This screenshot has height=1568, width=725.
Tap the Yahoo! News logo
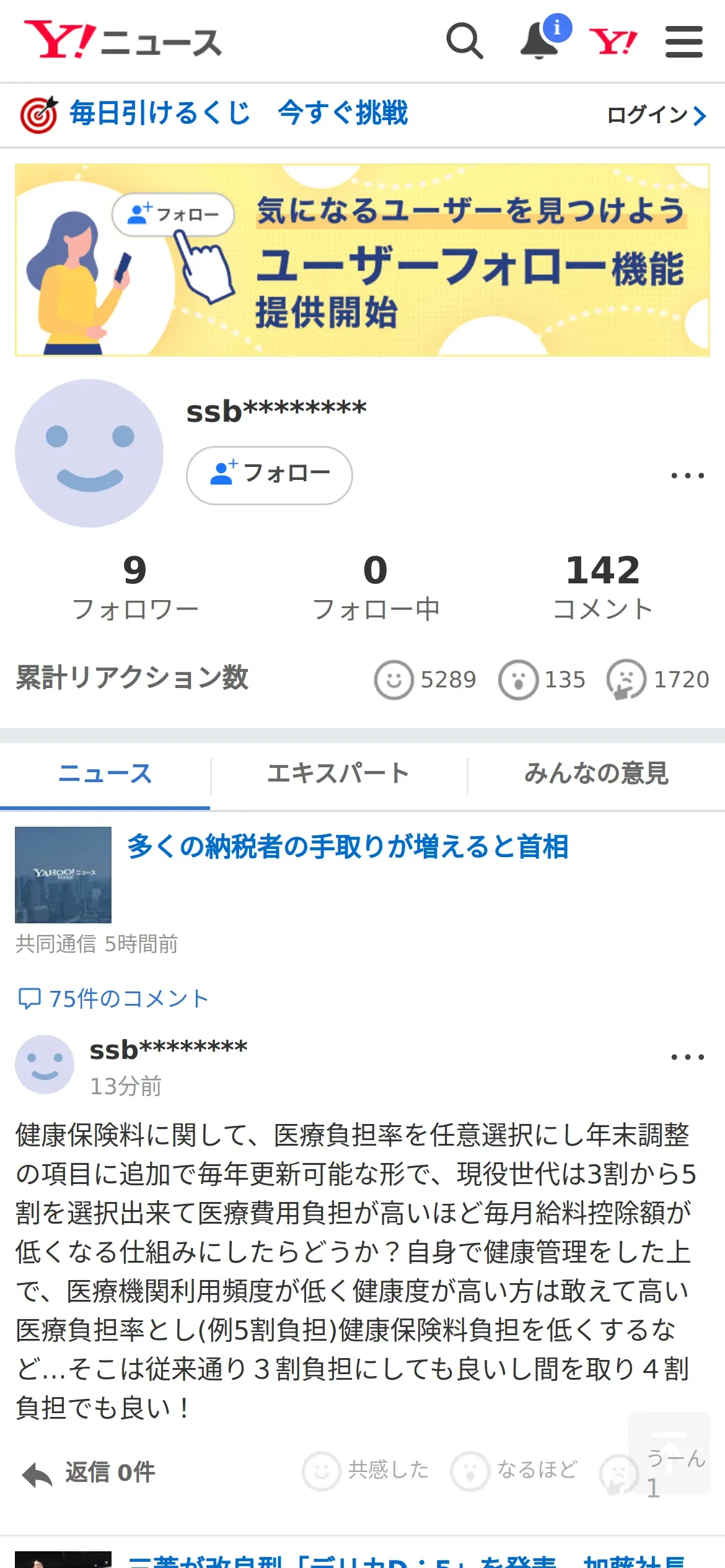coord(123,41)
